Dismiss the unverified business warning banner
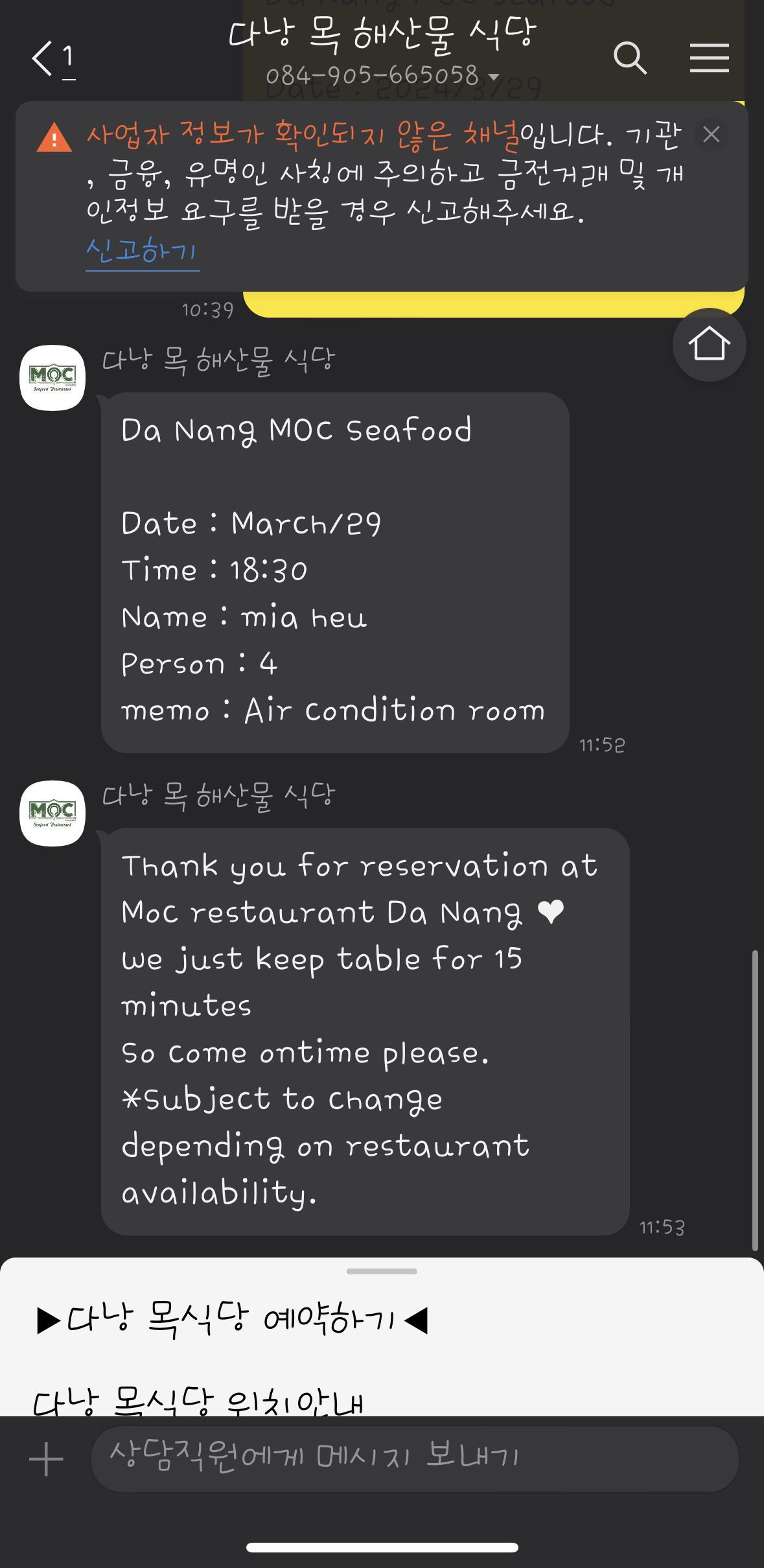This screenshot has width=764, height=1568. coord(711,135)
